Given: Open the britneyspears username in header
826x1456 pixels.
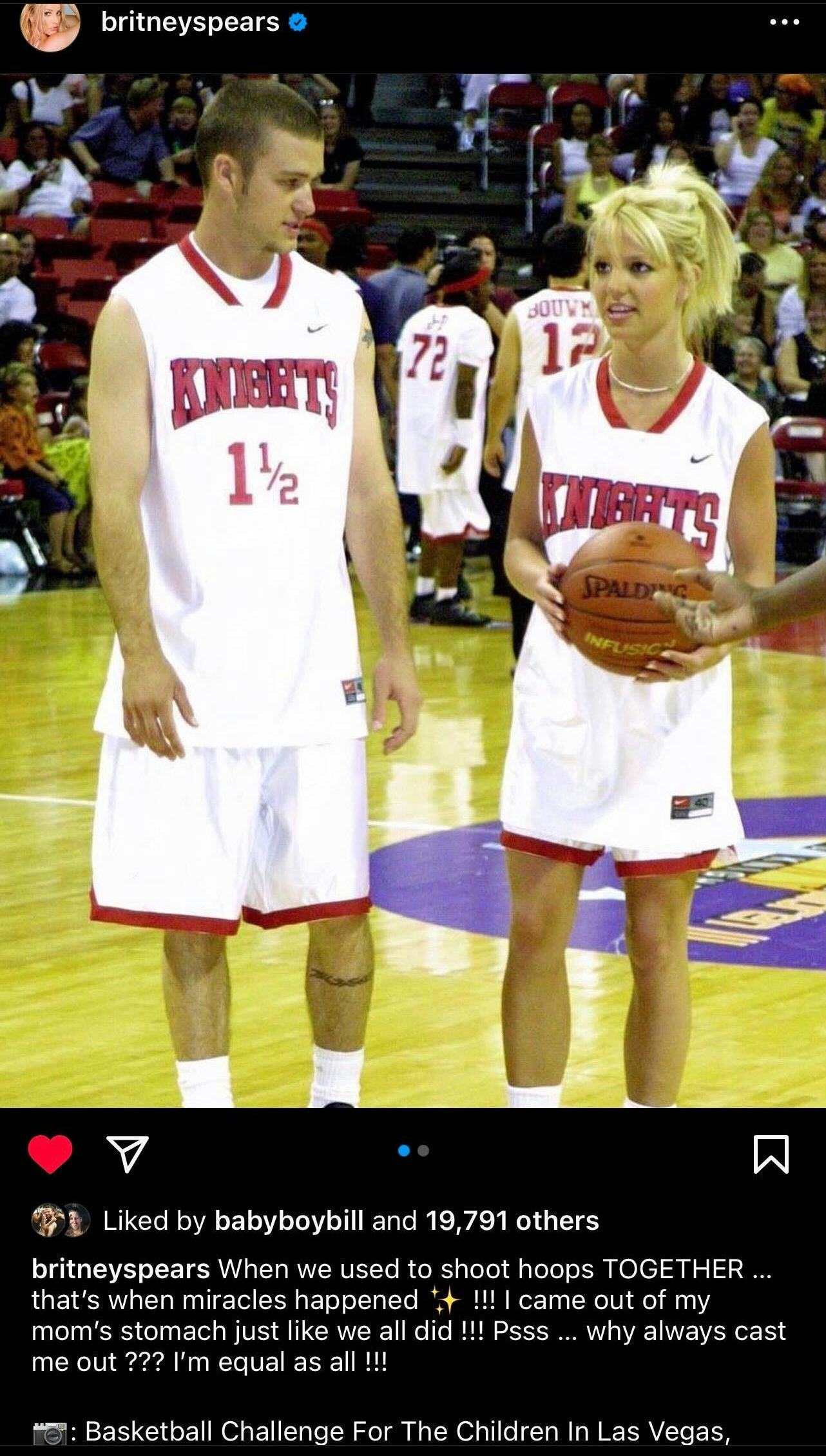Looking at the screenshot, I should [190, 23].
